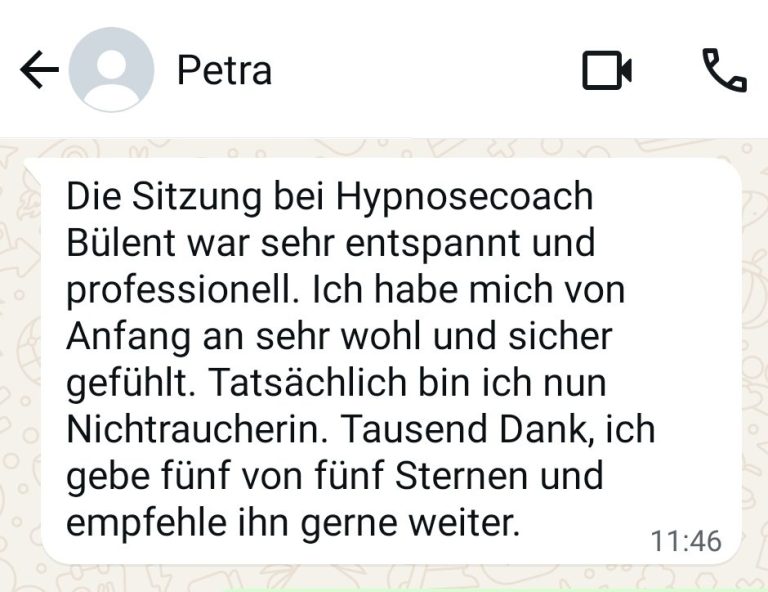Open Petra's contact info
This screenshot has width=768, height=592.
pyautogui.click(x=224, y=70)
